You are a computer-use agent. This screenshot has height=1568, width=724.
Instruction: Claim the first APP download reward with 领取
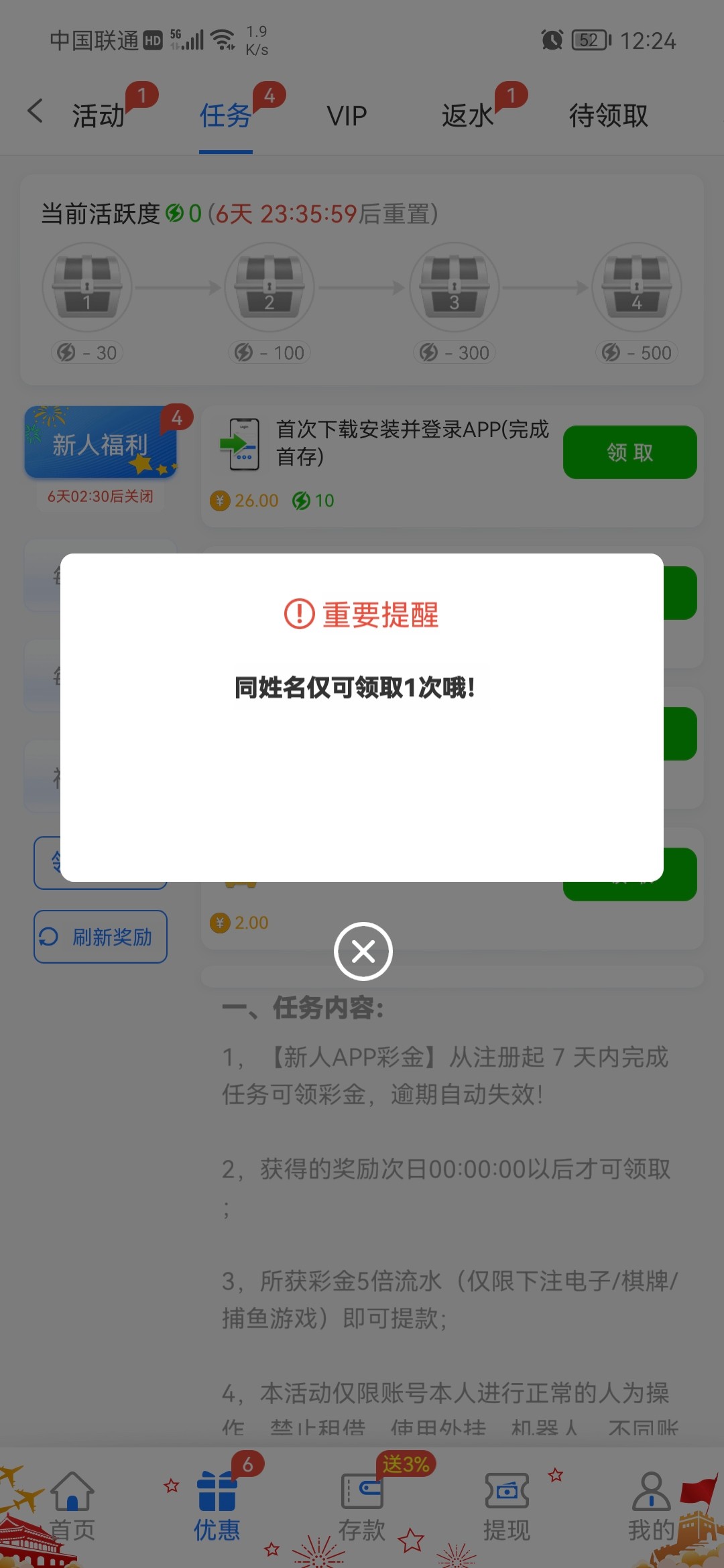coord(629,452)
